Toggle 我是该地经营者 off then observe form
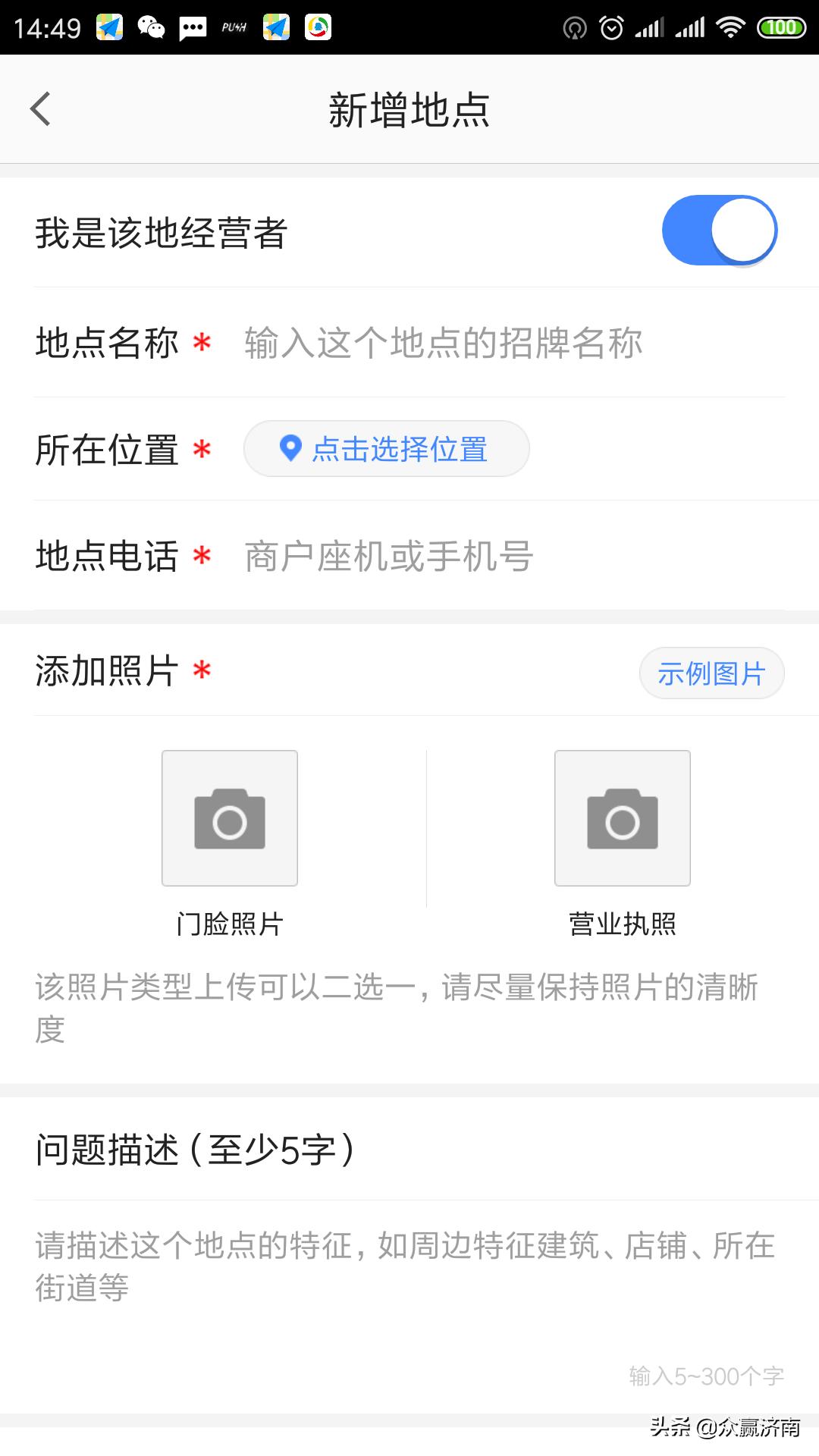The width and height of the screenshot is (819, 1456). pyautogui.click(x=719, y=229)
